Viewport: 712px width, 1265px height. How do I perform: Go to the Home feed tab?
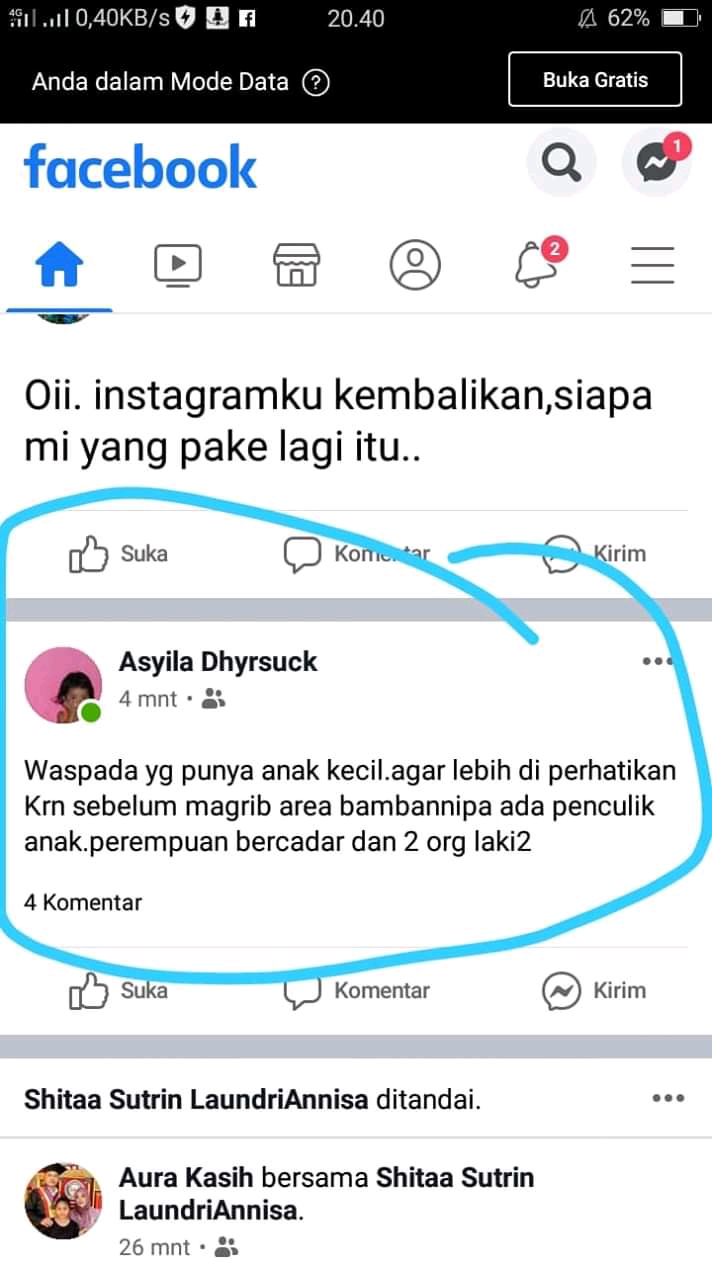click(60, 266)
